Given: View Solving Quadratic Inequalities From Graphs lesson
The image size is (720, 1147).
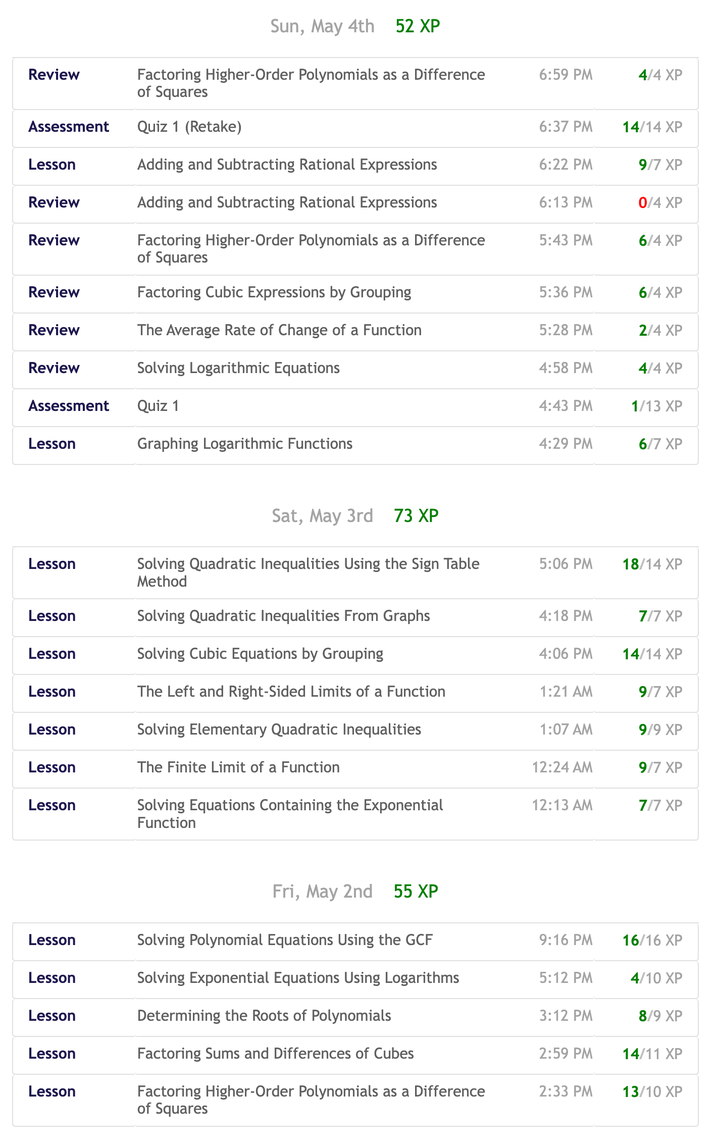Looking at the screenshot, I should pyautogui.click(x=283, y=617).
